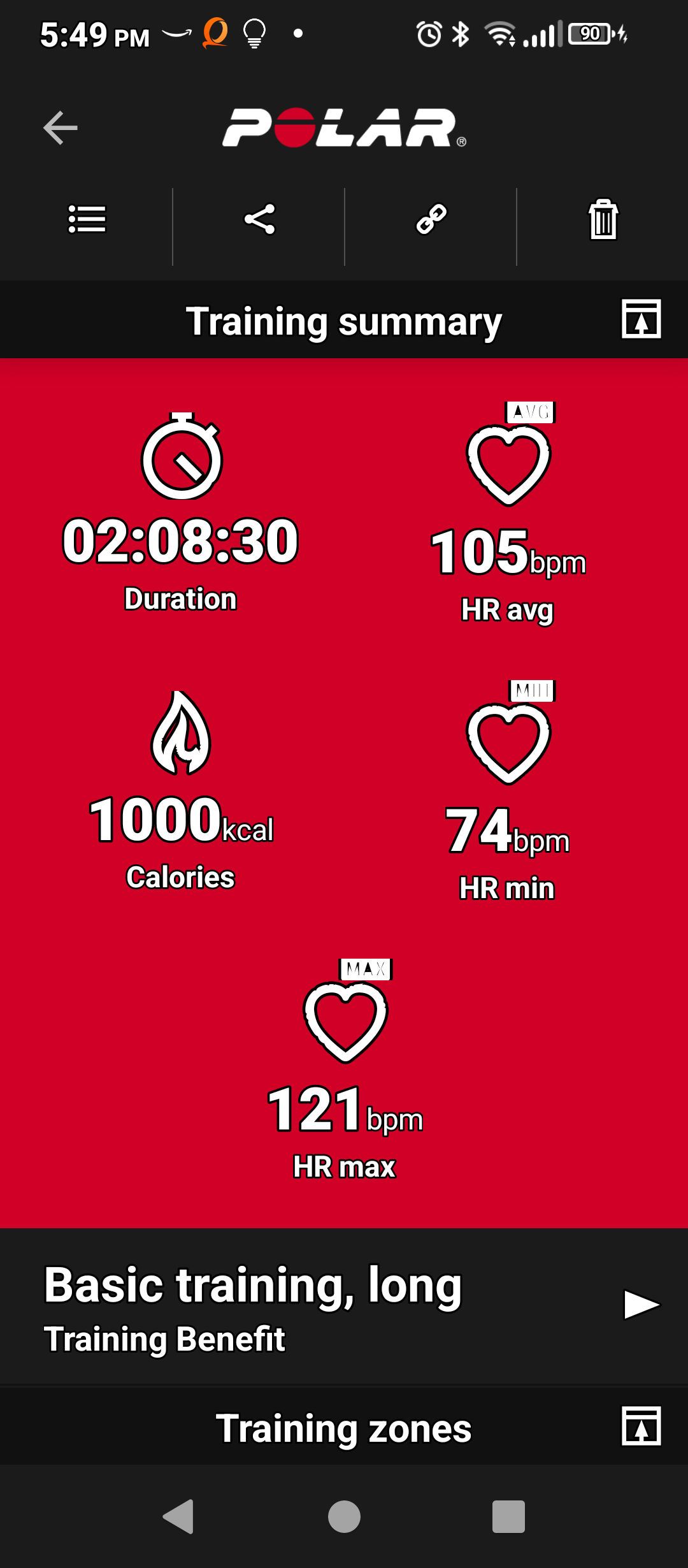Tap the system home button

pyautogui.click(x=344, y=1516)
